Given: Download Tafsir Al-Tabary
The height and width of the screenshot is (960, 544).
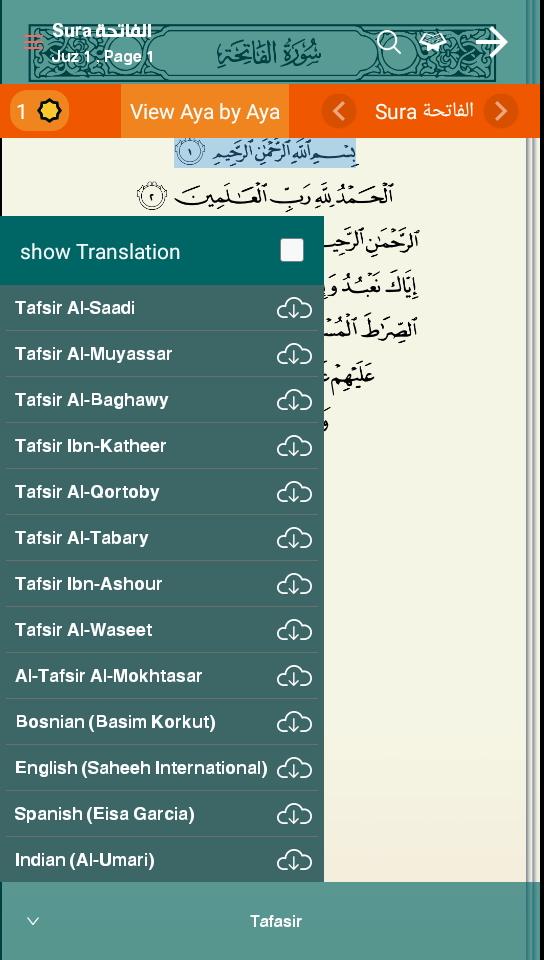Looking at the screenshot, I should click(294, 538).
